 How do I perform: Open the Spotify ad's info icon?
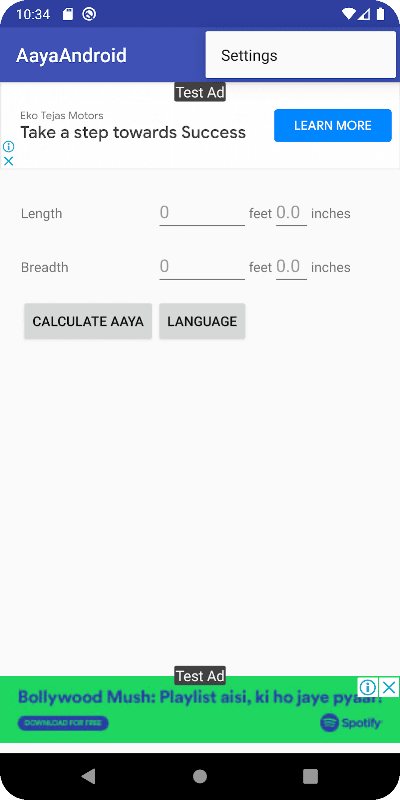tap(368, 687)
